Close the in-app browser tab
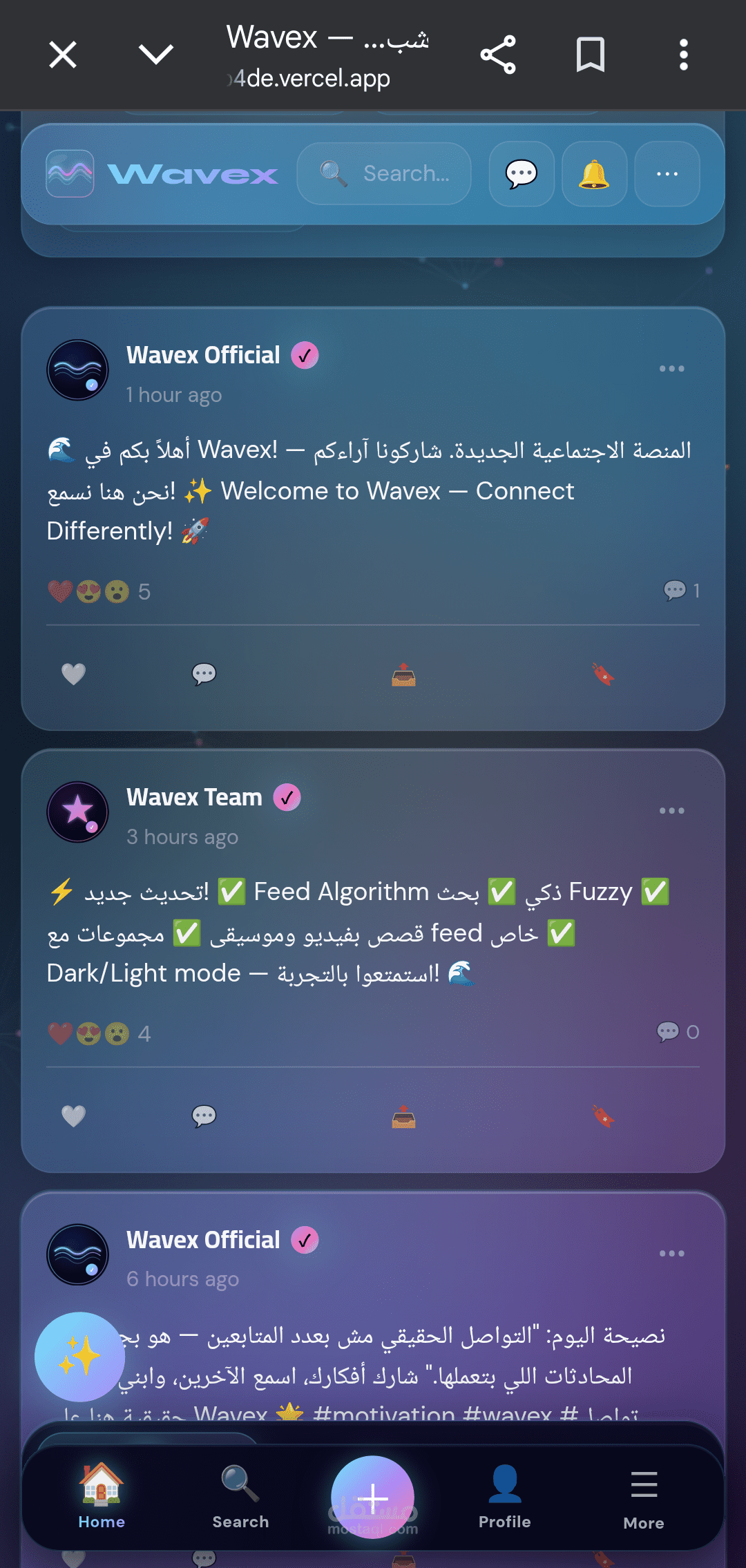Screen dimensions: 746x1568 point(63,55)
